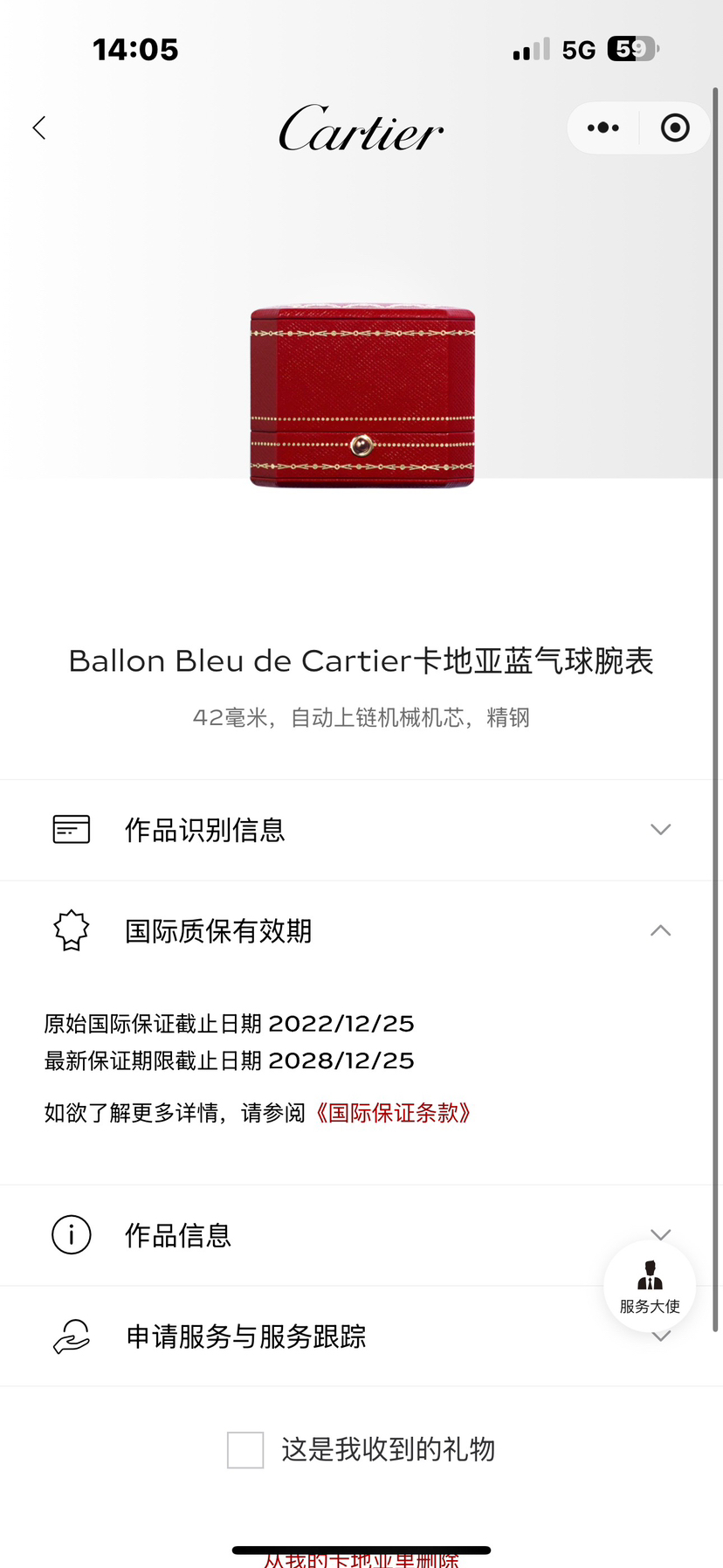The image size is (723, 1568).
Task: Expand the 作品信息 section
Action: tap(332, 1235)
